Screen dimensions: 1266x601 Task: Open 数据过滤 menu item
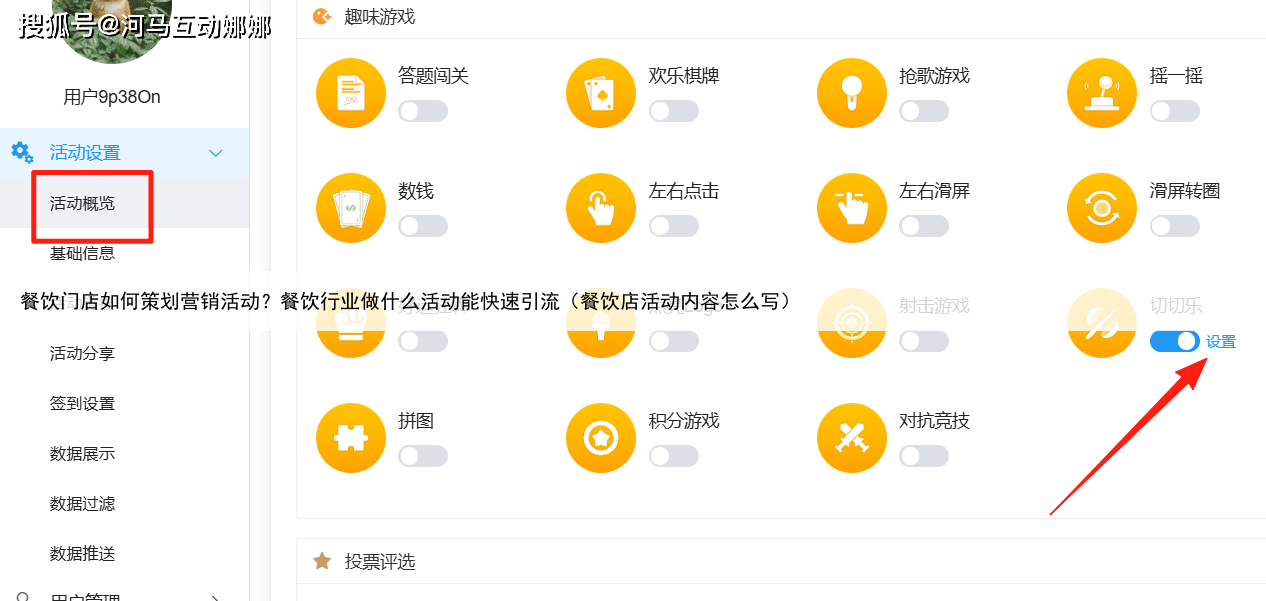83,503
